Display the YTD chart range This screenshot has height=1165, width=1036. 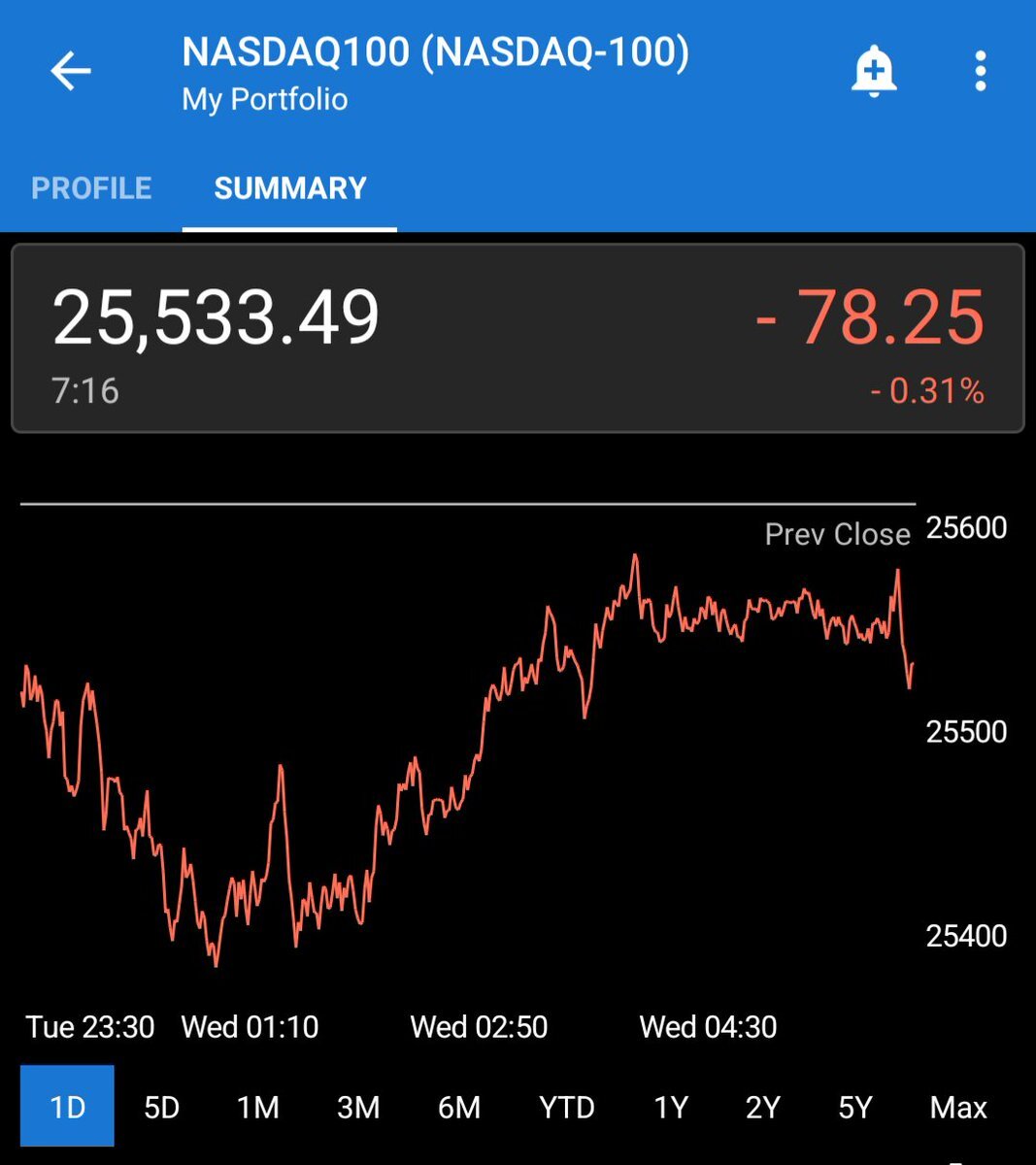pos(566,1107)
